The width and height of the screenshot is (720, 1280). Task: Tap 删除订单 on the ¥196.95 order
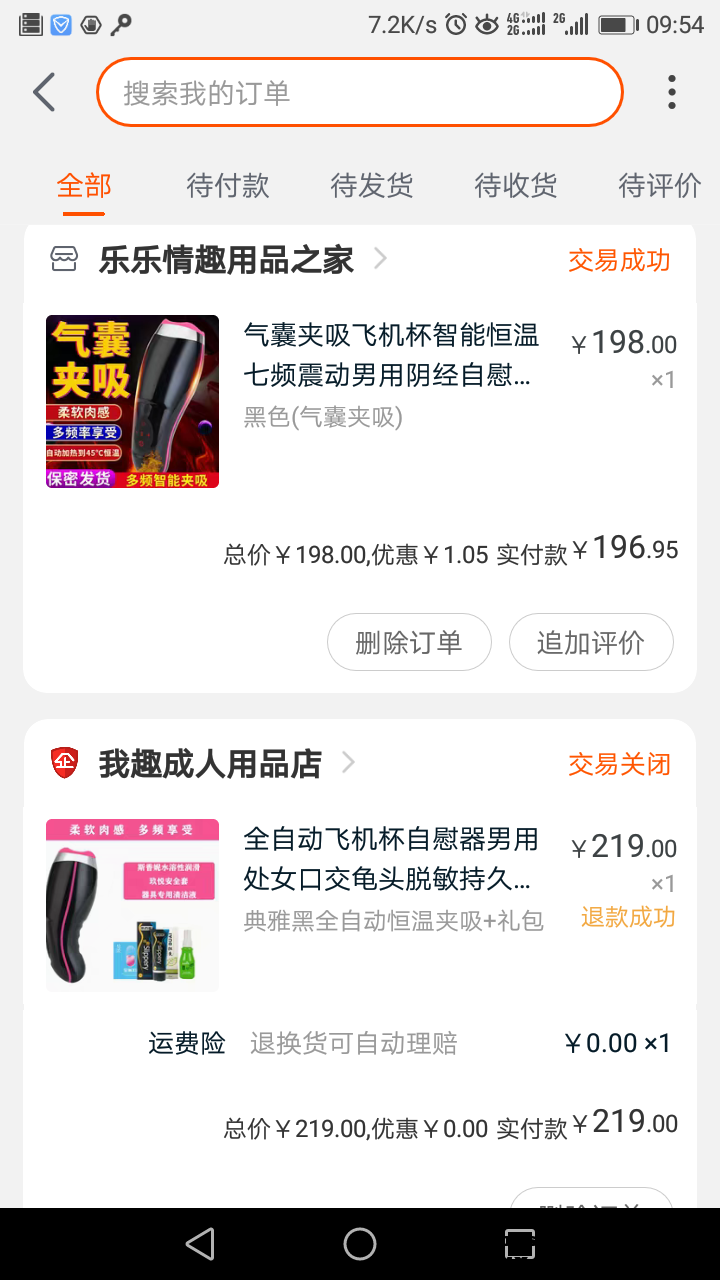click(409, 642)
